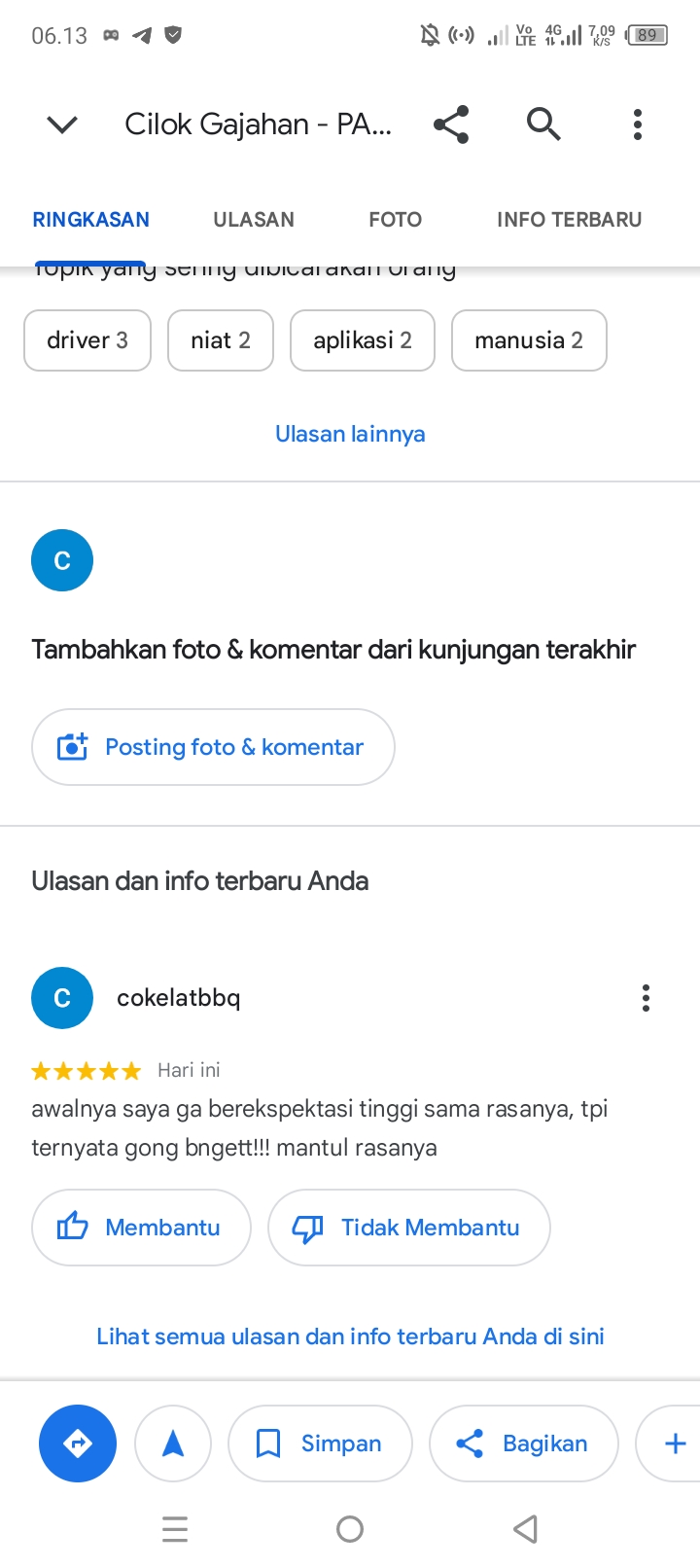Collapse the place sheet with the down chevron
Screen dimensions: 700x1568
coord(62,125)
